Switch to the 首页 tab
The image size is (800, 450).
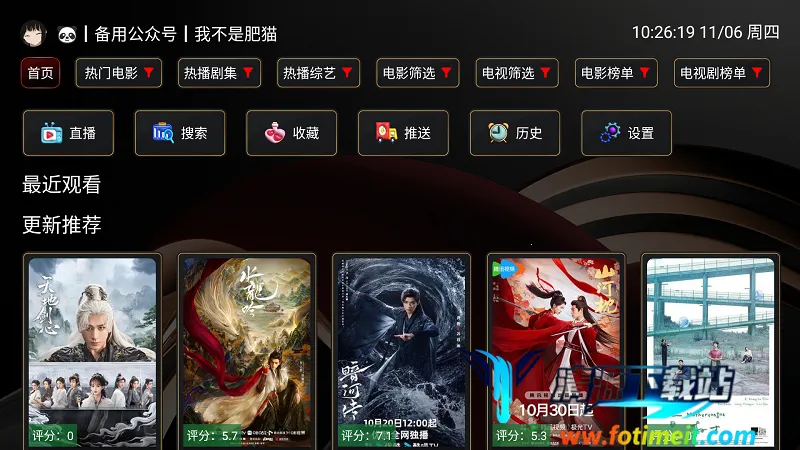pos(40,73)
